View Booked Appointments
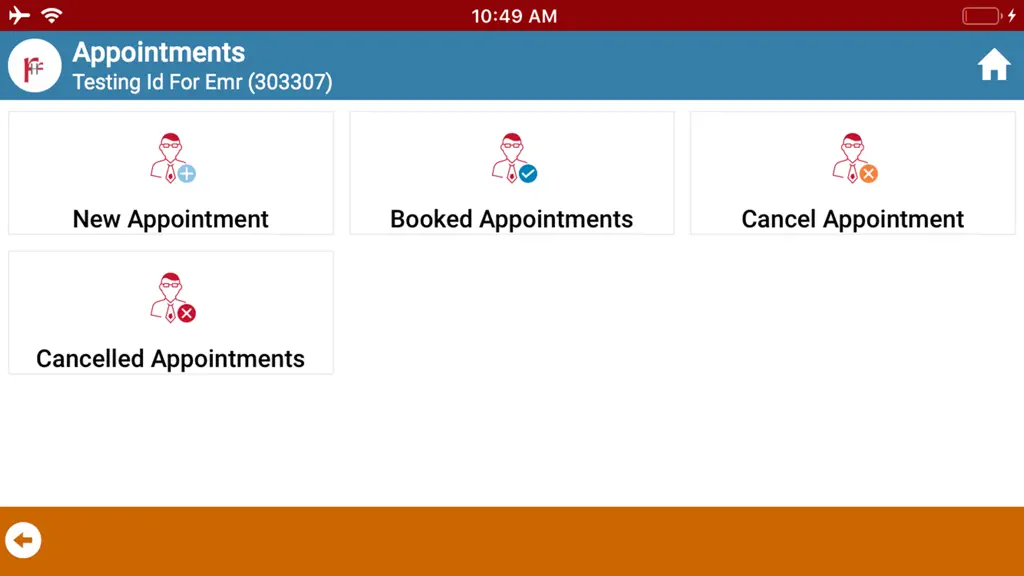The height and width of the screenshot is (576, 1024). pos(511,173)
